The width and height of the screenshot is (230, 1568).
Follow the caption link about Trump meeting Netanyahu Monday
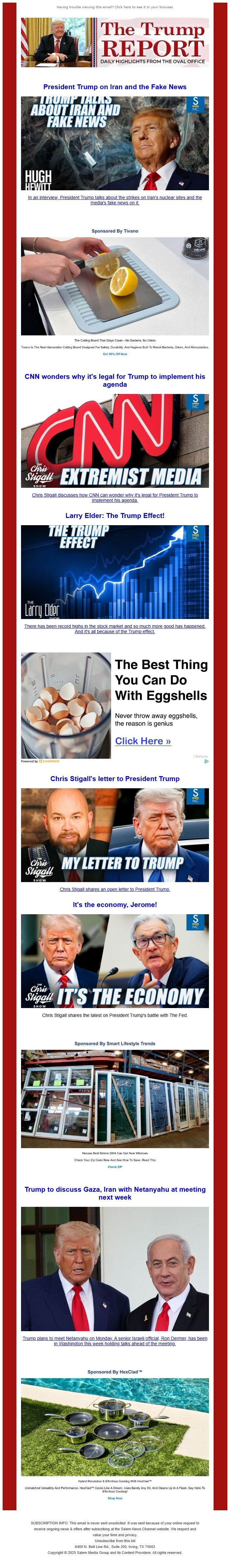pos(115,1341)
